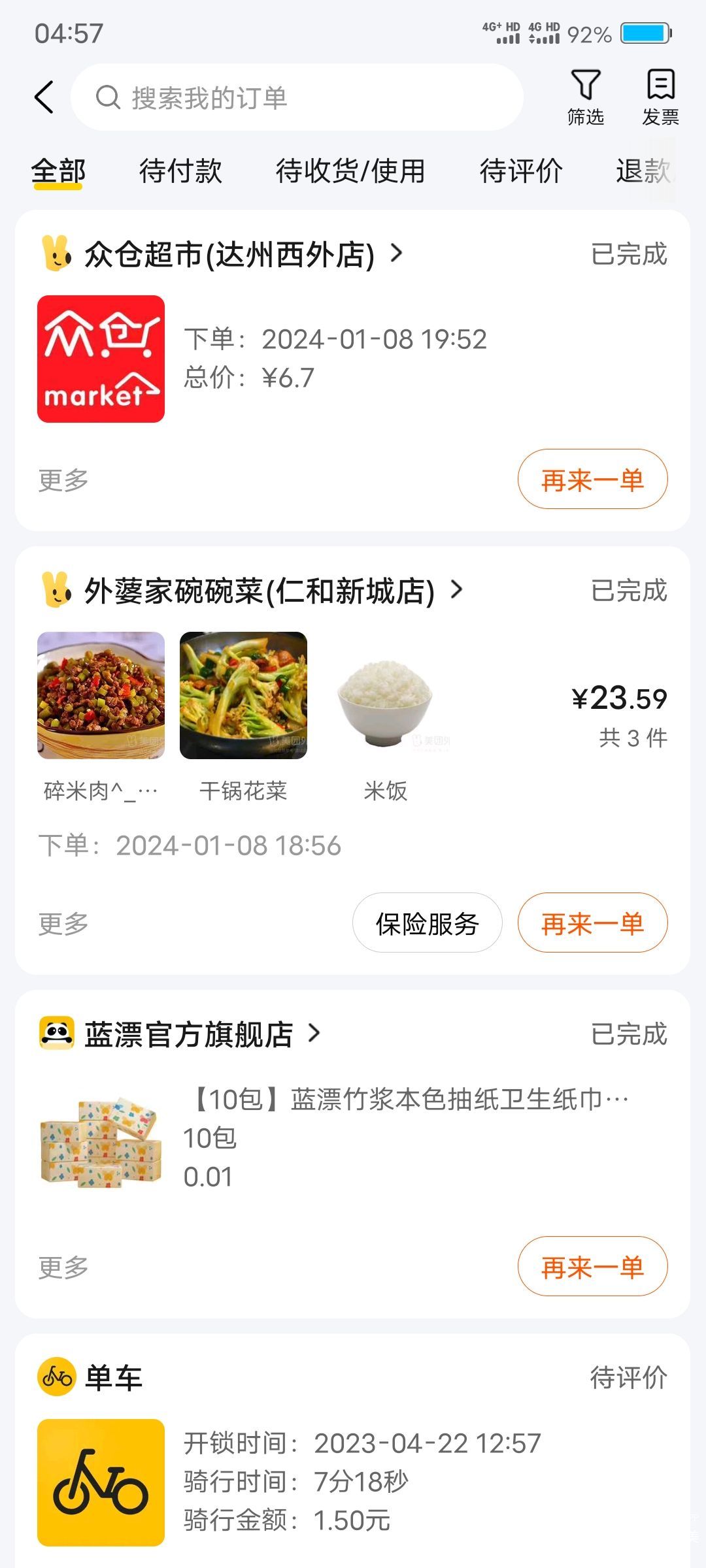Image resolution: width=706 pixels, height=1568 pixels.
Task: Reorder from 外蒌家碗碗菜 with 再来一单
Action: click(x=592, y=923)
